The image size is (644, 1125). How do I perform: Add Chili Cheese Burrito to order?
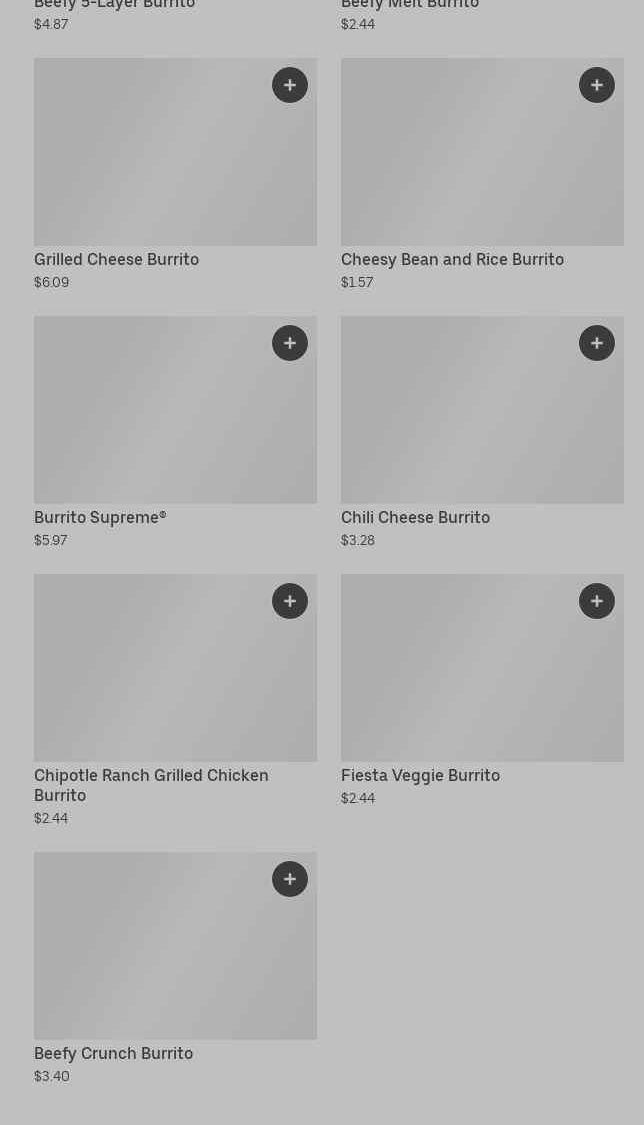tap(597, 343)
